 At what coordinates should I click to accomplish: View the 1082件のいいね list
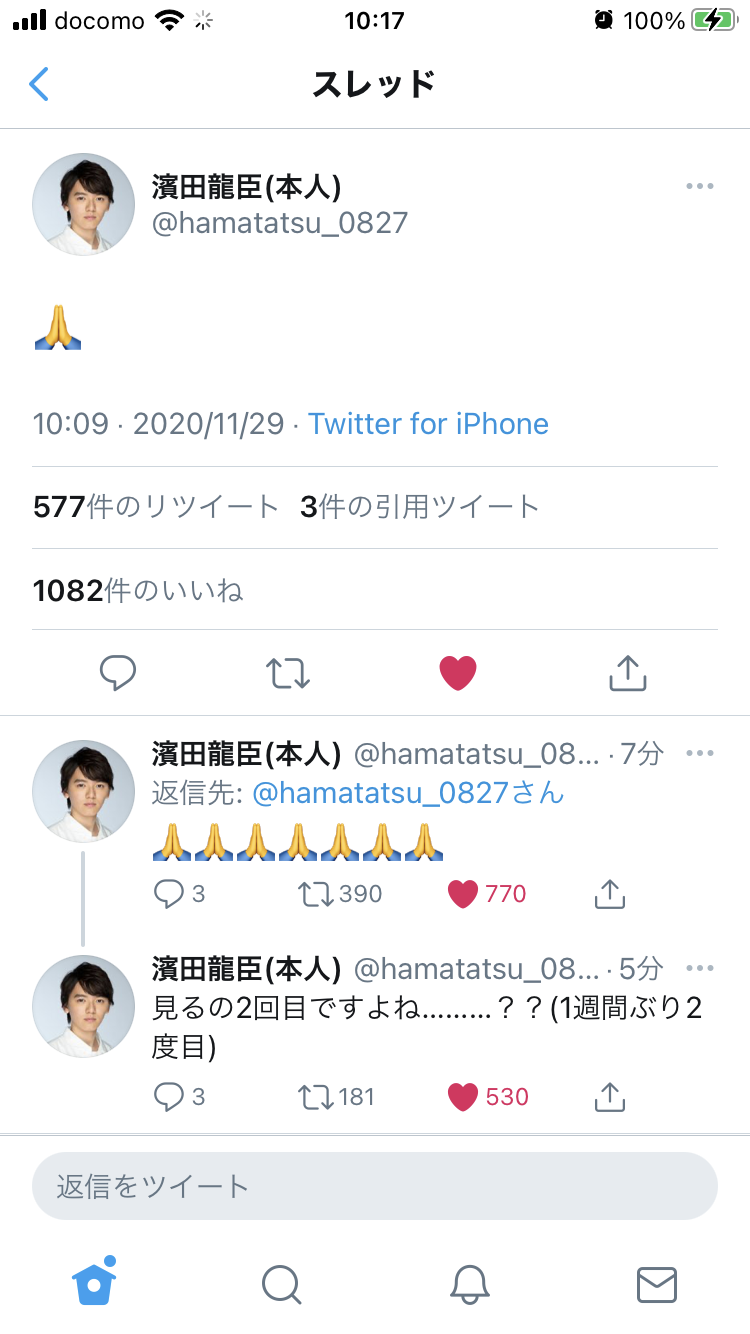[x=138, y=591]
